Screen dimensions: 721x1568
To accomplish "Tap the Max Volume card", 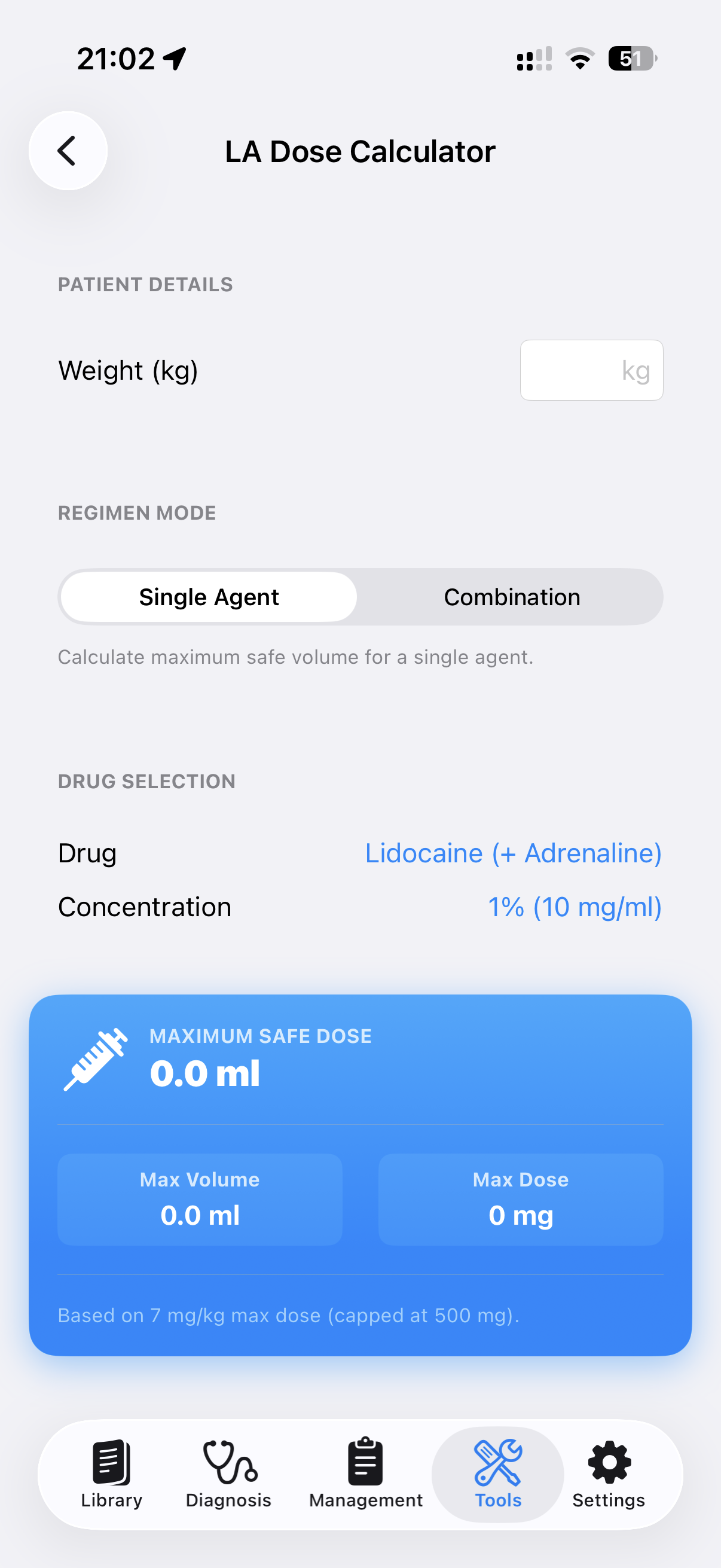I will pyautogui.click(x=200, y=1198).
